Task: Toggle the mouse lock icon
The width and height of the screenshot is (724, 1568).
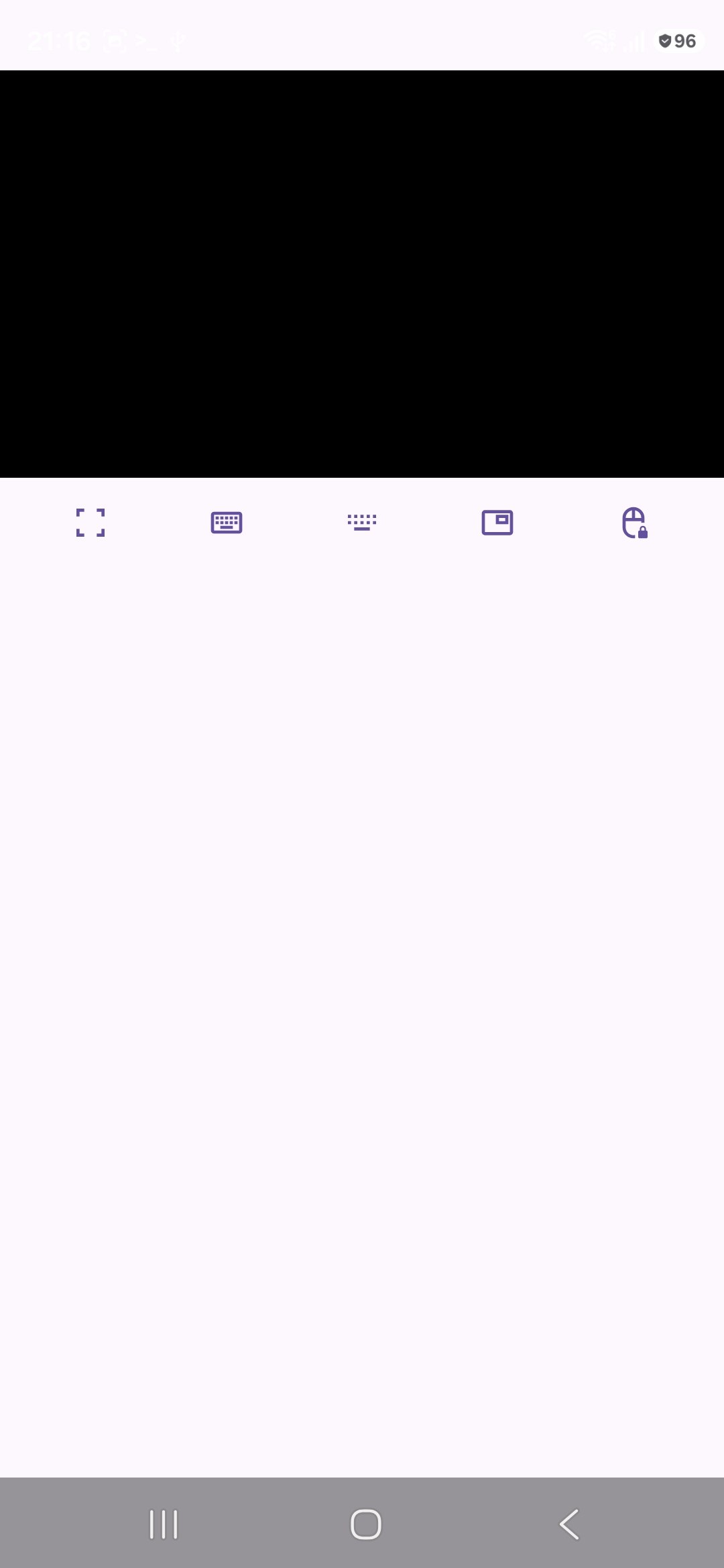Action: point(634,523)
